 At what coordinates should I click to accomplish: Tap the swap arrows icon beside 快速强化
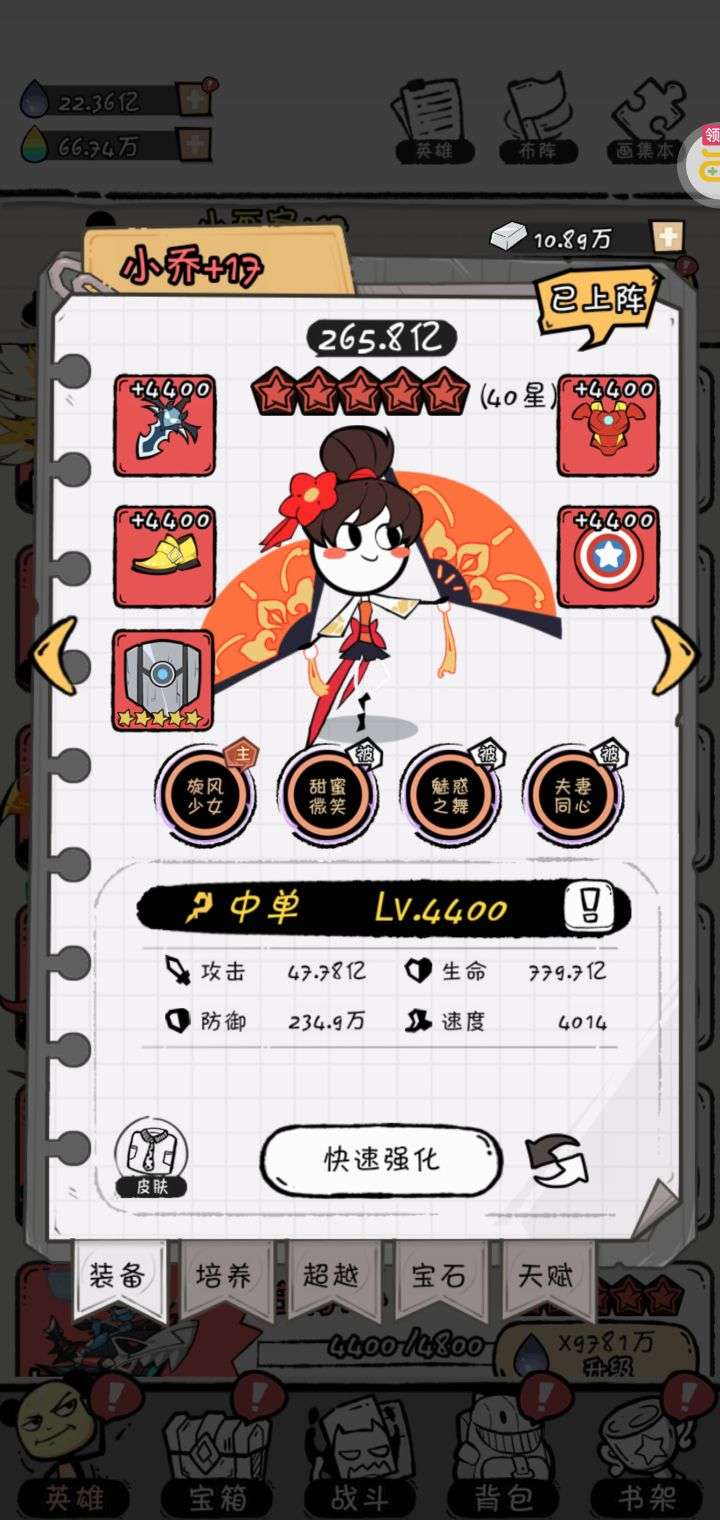tap(557, 1162)
